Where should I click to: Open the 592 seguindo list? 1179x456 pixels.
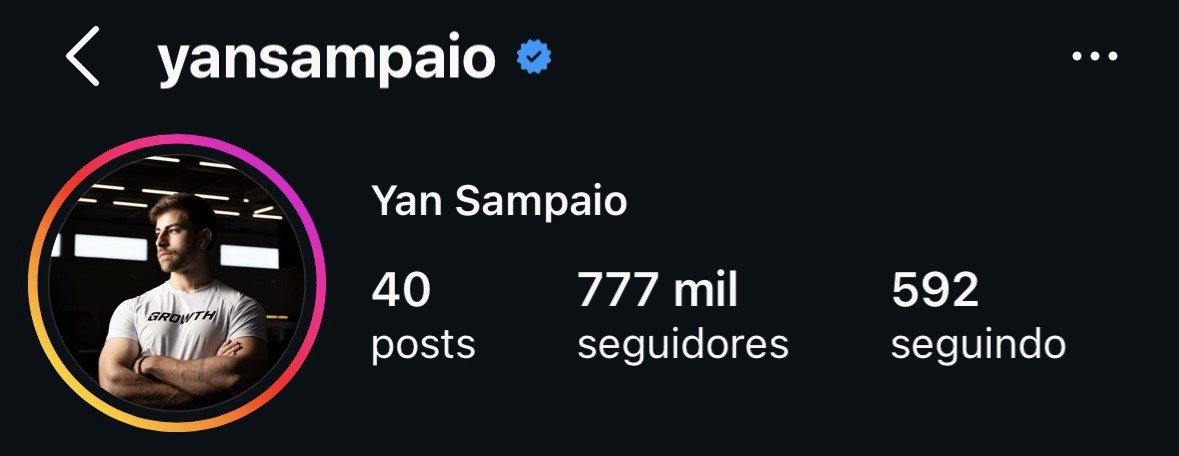click(x=977, y=315)
